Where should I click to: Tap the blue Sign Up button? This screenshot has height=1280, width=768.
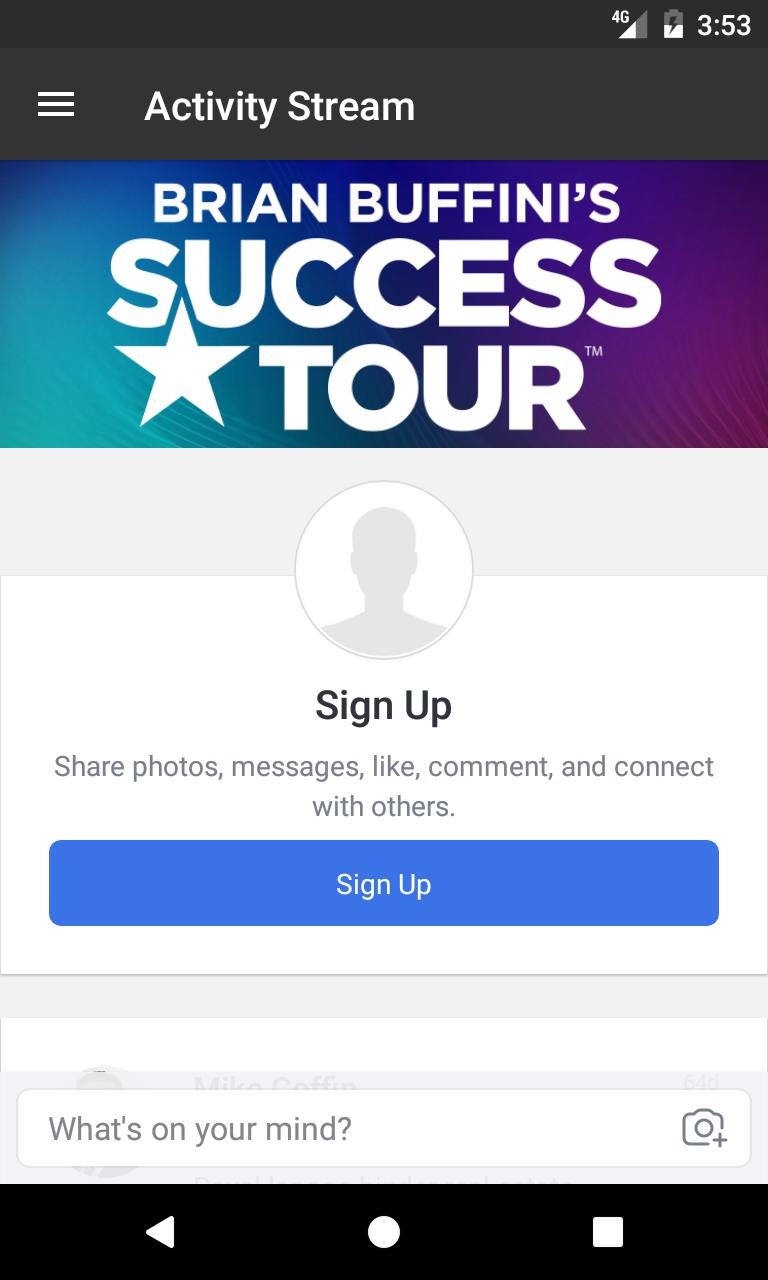(x=384, y=883)
